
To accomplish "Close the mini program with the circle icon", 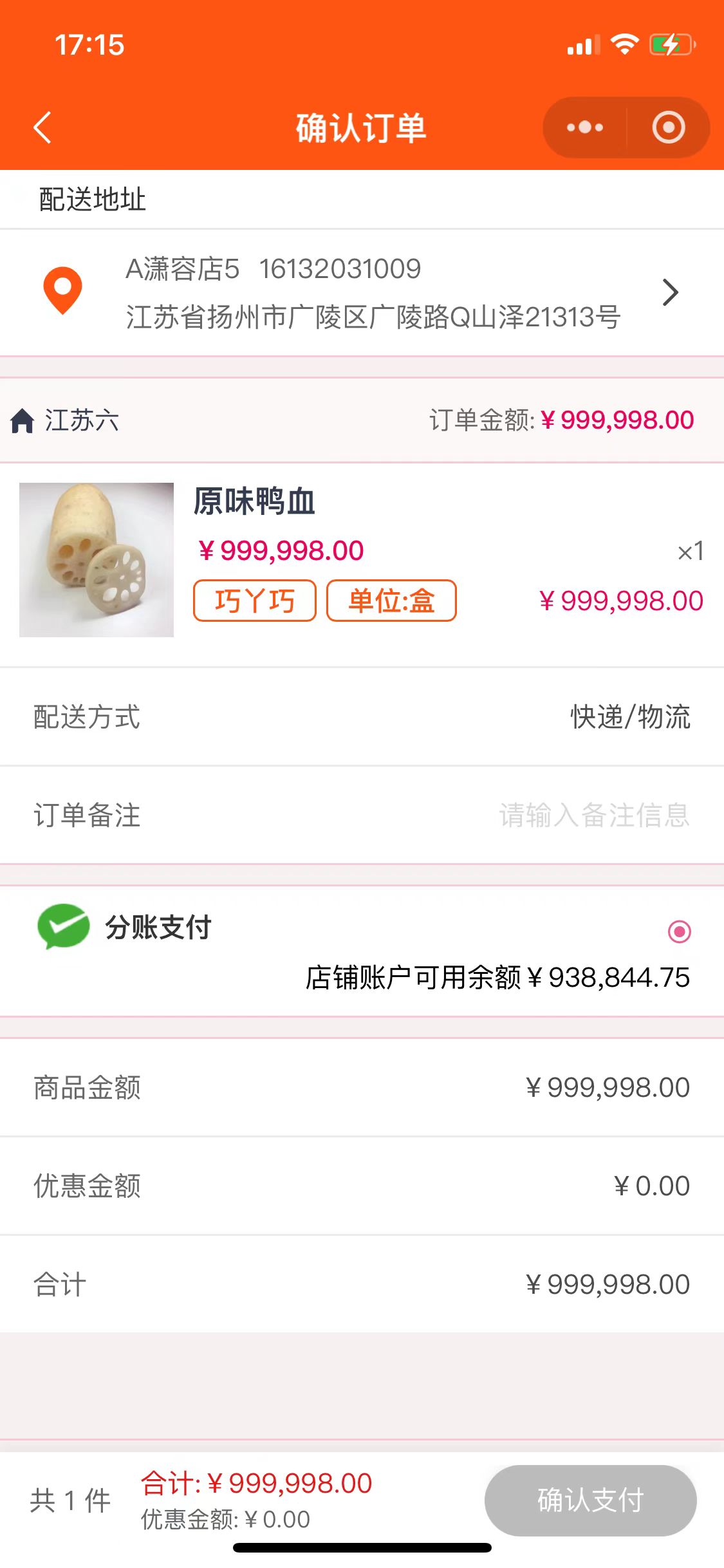I will 668,127.
